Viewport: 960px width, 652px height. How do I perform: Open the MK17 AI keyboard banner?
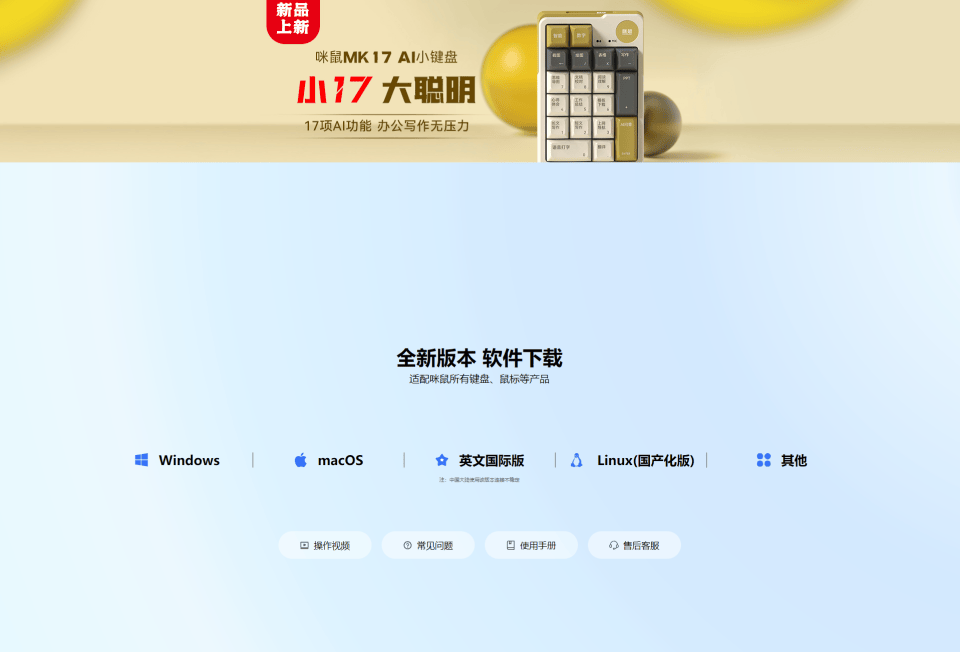click(480, 80)
